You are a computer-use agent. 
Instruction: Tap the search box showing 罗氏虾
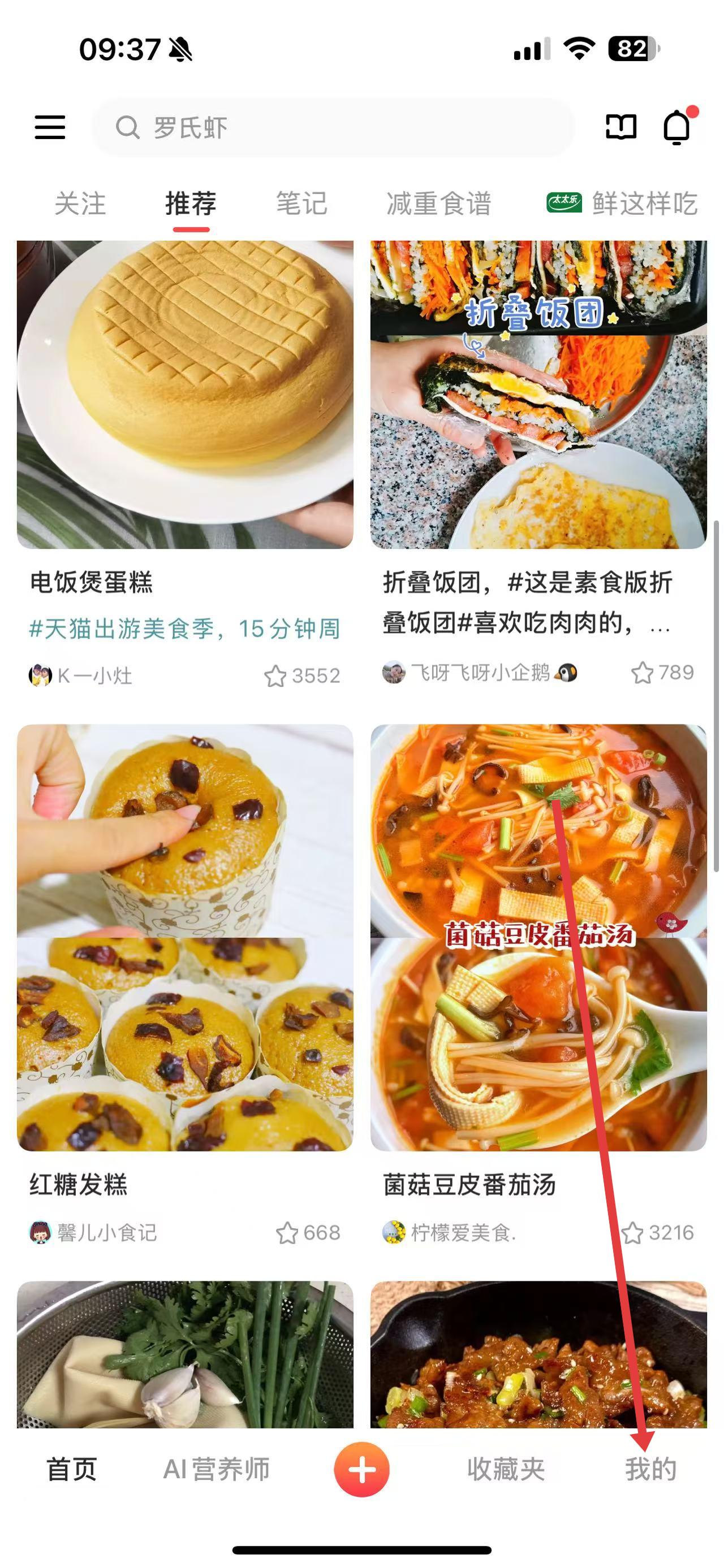click(x=333, y=128)
